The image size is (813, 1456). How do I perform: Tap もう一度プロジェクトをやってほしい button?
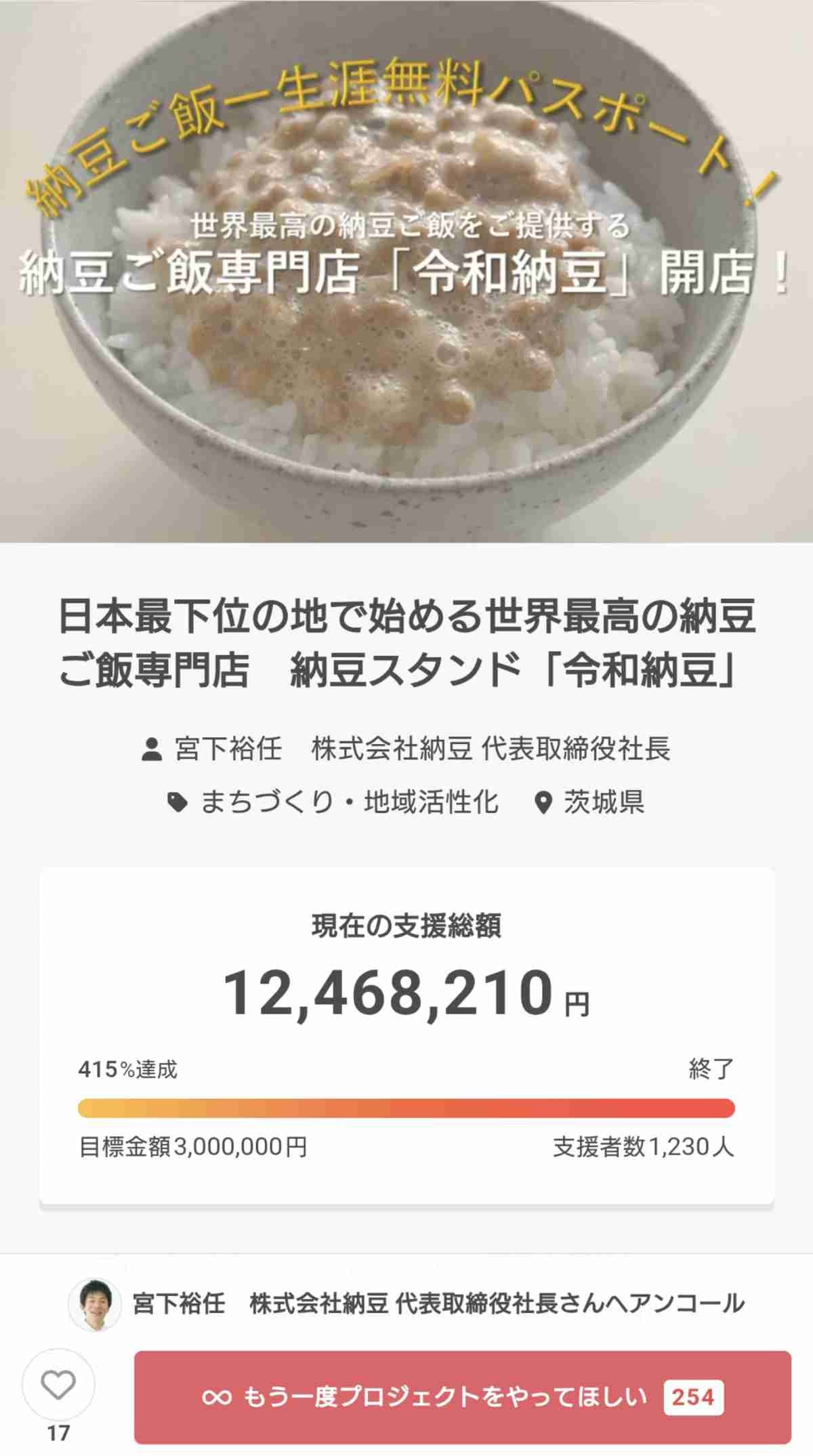click(462, 1396)
